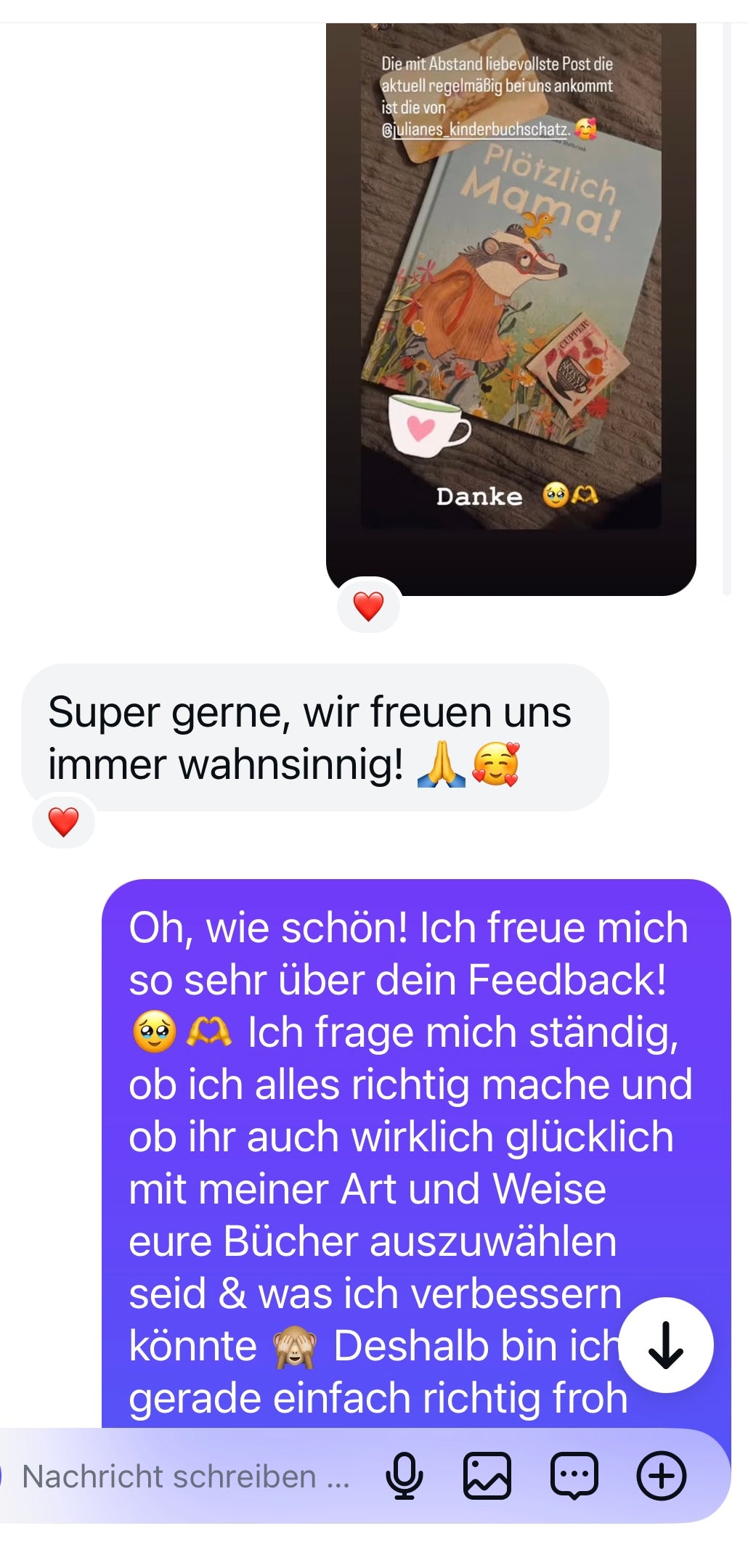Jump to latest message with down arrow
This screenshot has width=748, height=1568.
pyautogui.click(x=665, y=1345)
